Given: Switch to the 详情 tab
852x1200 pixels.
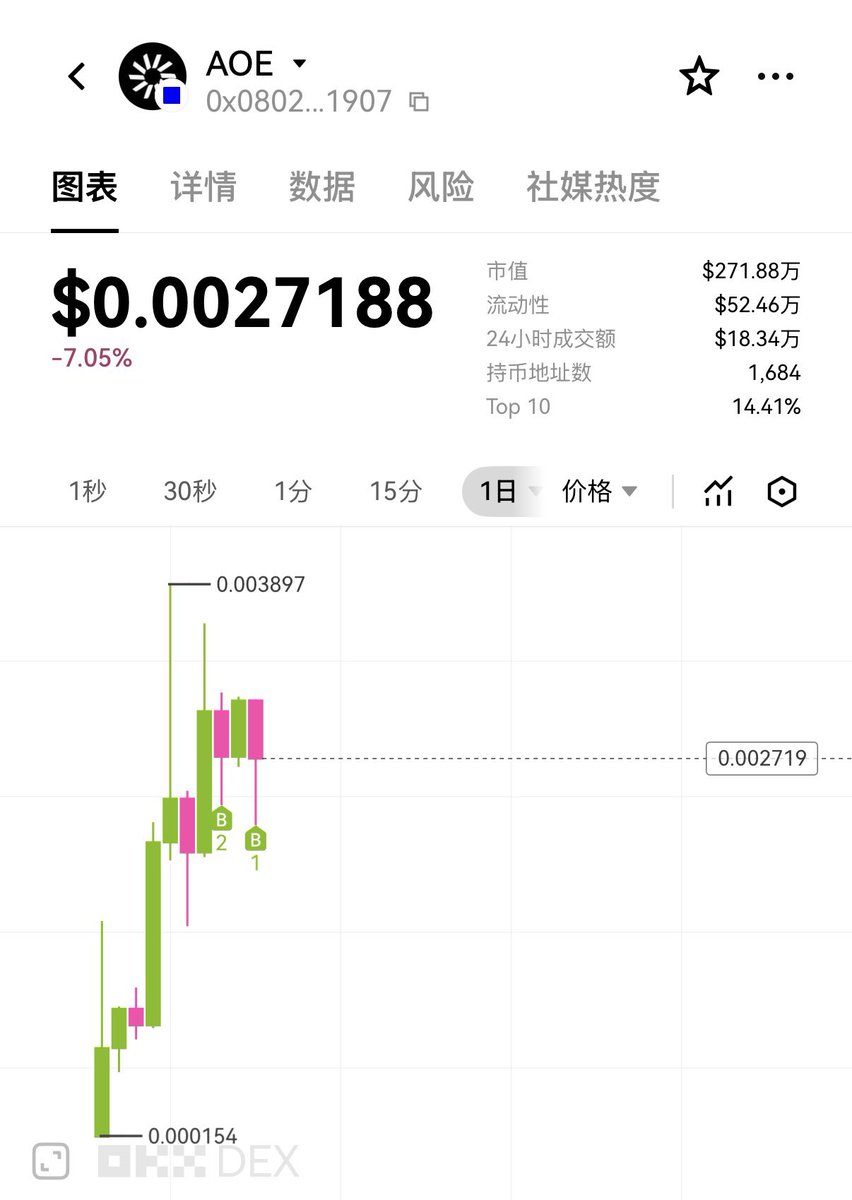Looking at the screenshot, I should pyautogui.click(x=203, y=187).
